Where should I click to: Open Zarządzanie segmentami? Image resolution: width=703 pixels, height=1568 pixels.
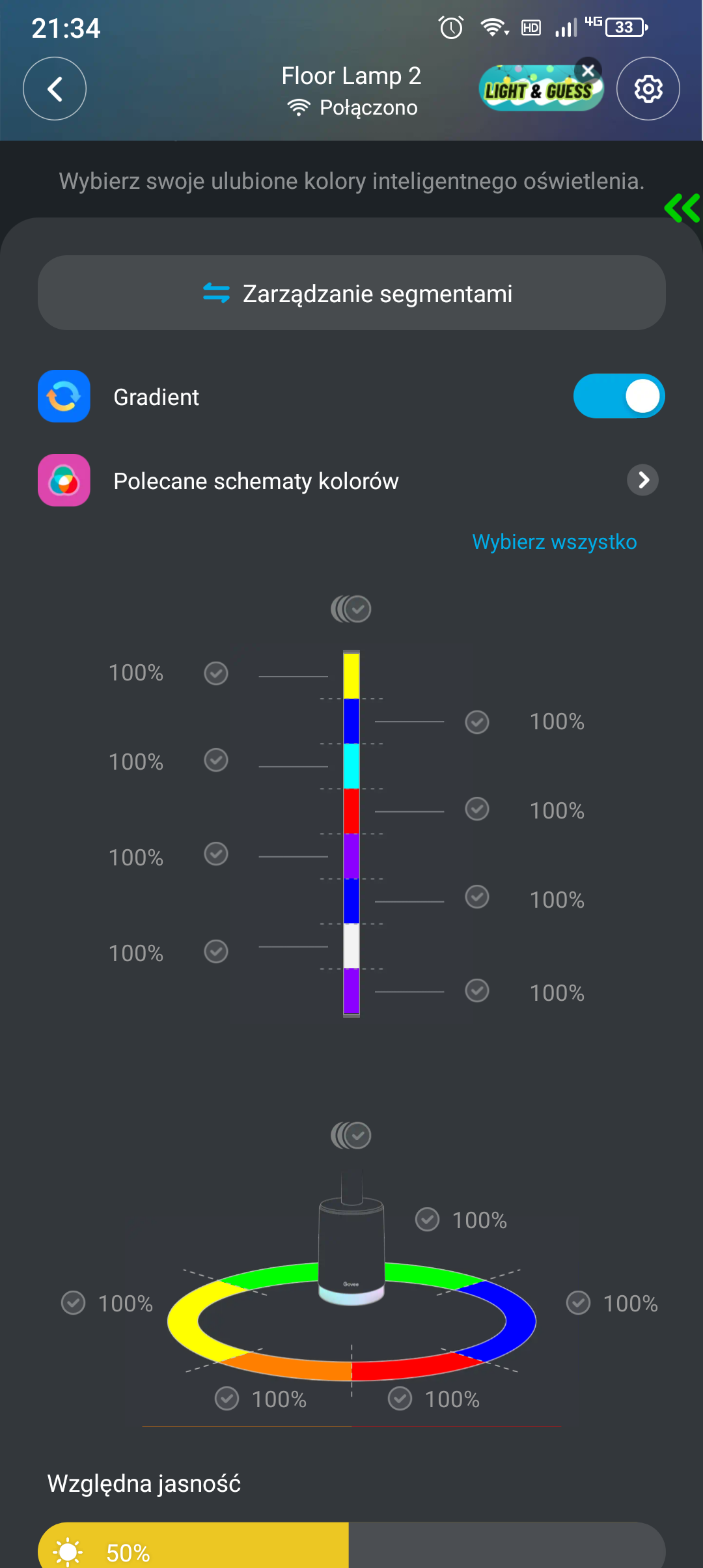coord(351,293)
